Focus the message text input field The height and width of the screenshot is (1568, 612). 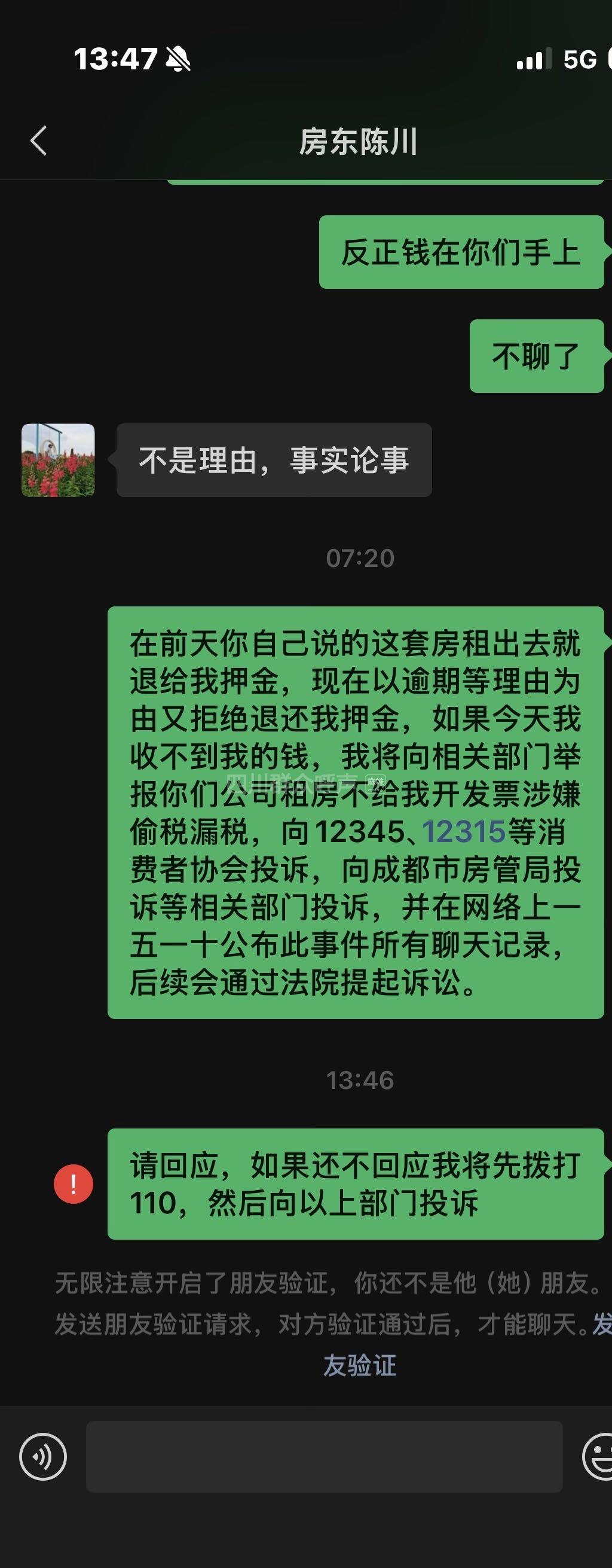[x=324, y=1457]
